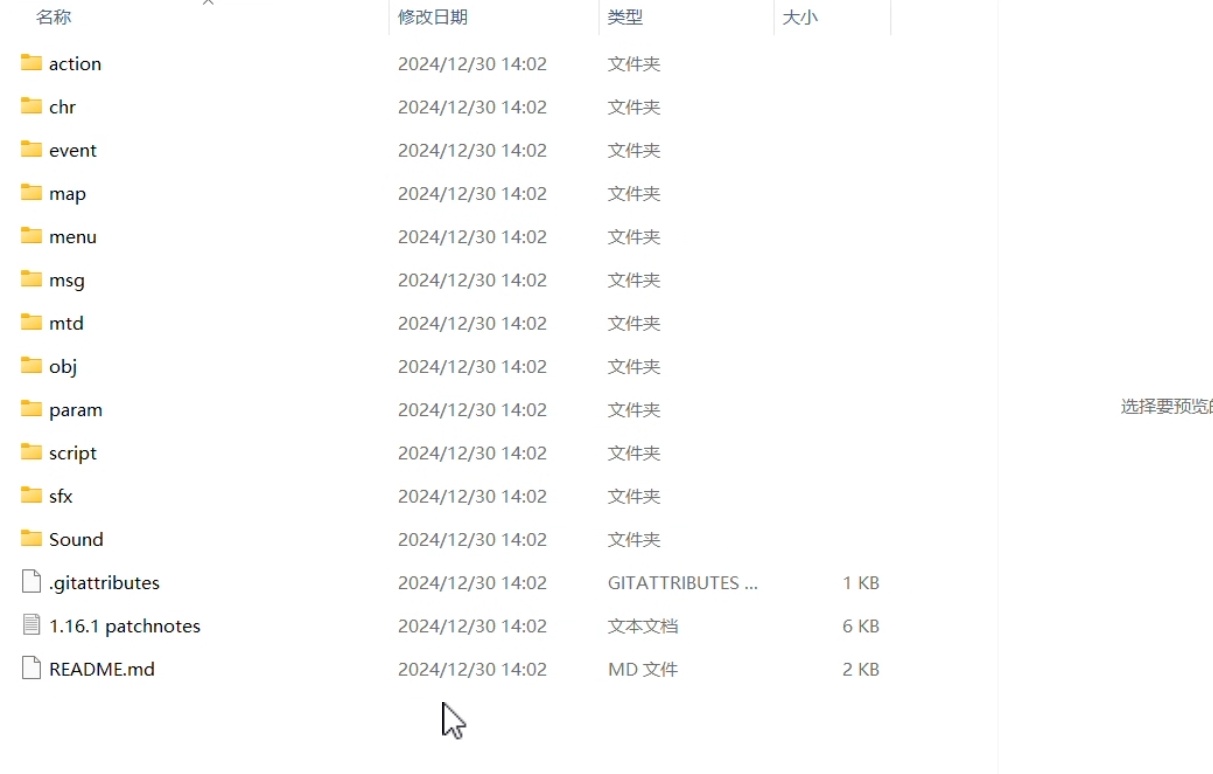The width and height of the screenshot is (1213, 774).
Task: Select the Sound folder
Action: [x=75, y=540]
